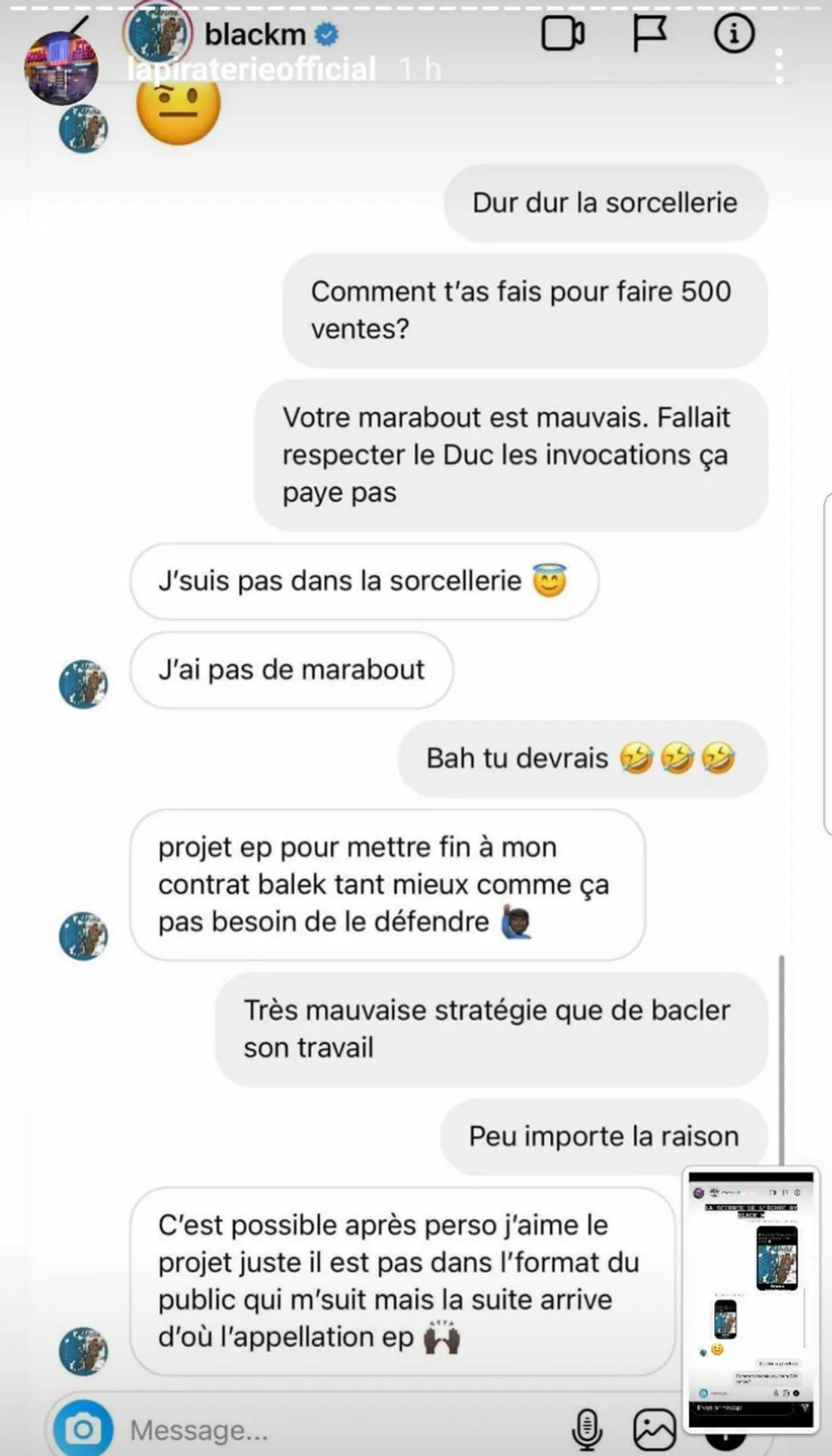Screen dimensions: 832x1456
Task: Tap blackm's verified badge
Action: [x=325, y=34]
